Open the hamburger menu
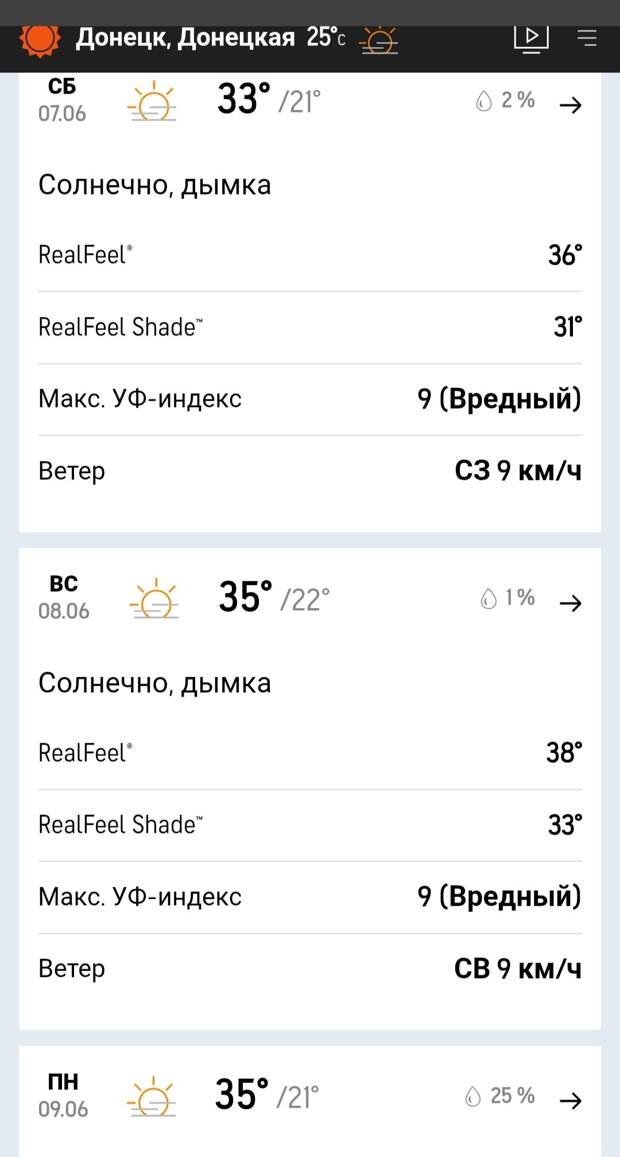This screenshot has width=620, height=1157. coord(588,38)
